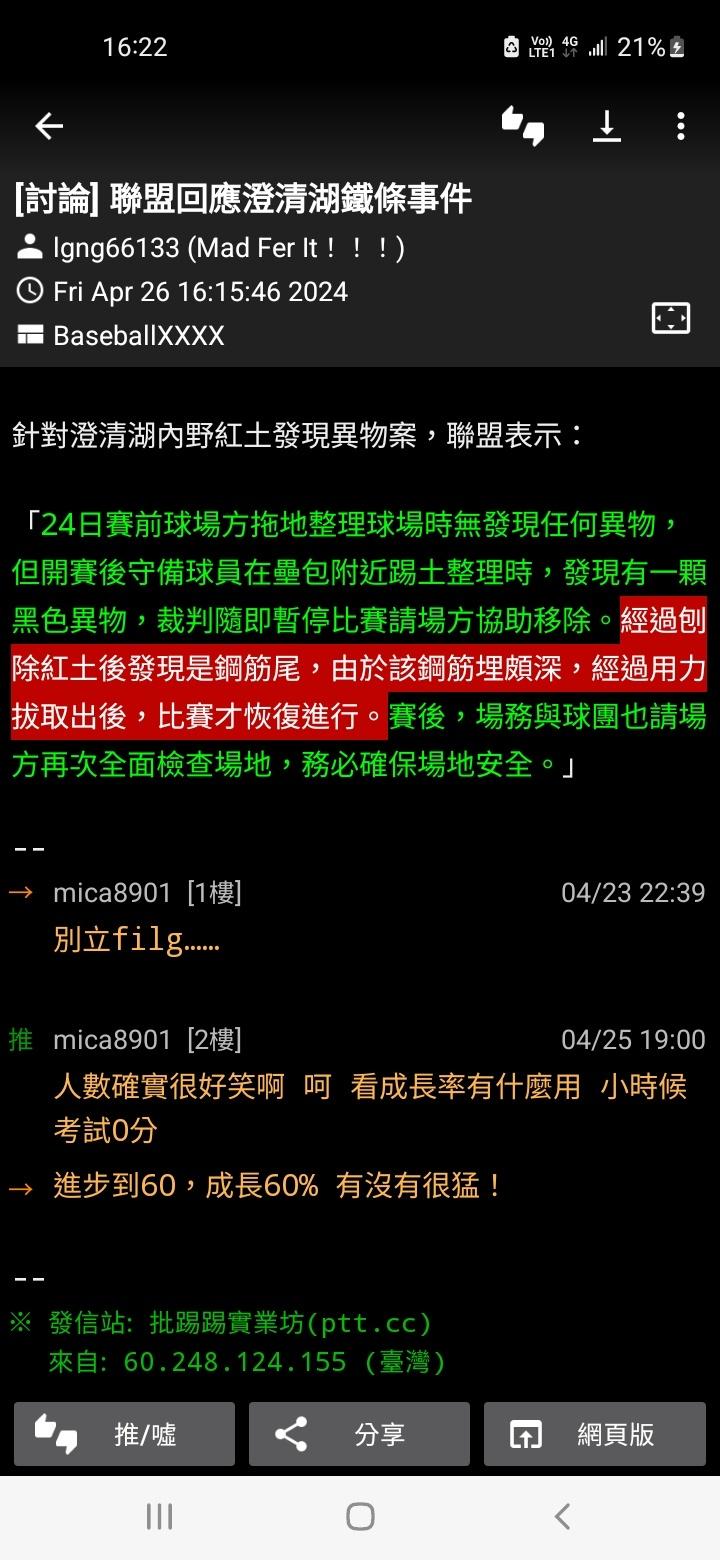Tap the 推/噓 button at the bottom
Image resolution: width=720 pixels, height=1560 pixels.
tap(125, 1434)
